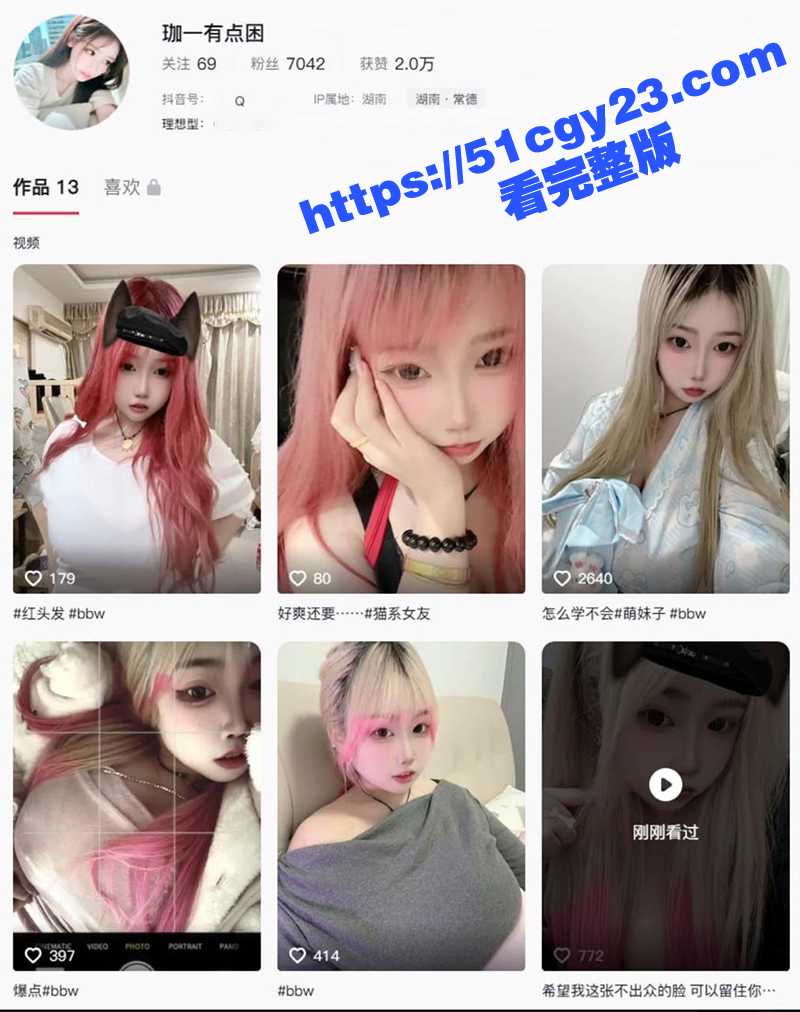Screen dimensions: 800x1012
Task: View the 关注 following list
Action: [x=189, y=64]
